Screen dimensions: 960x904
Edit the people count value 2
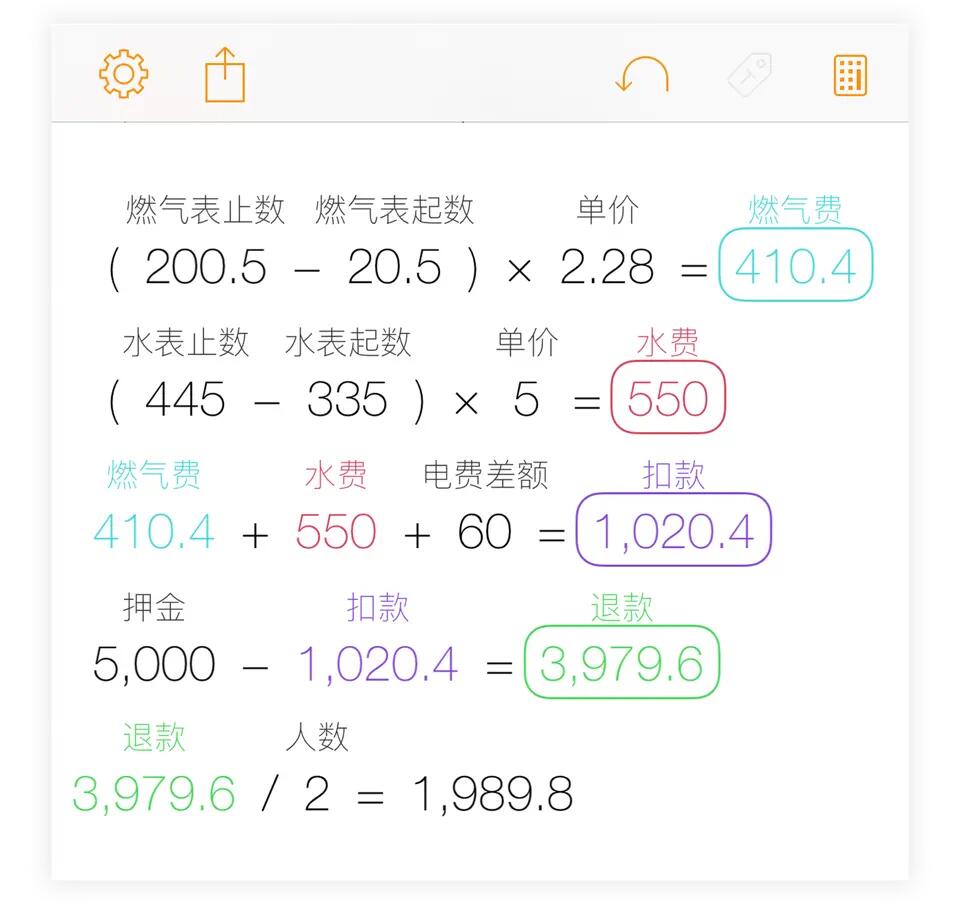316,794
